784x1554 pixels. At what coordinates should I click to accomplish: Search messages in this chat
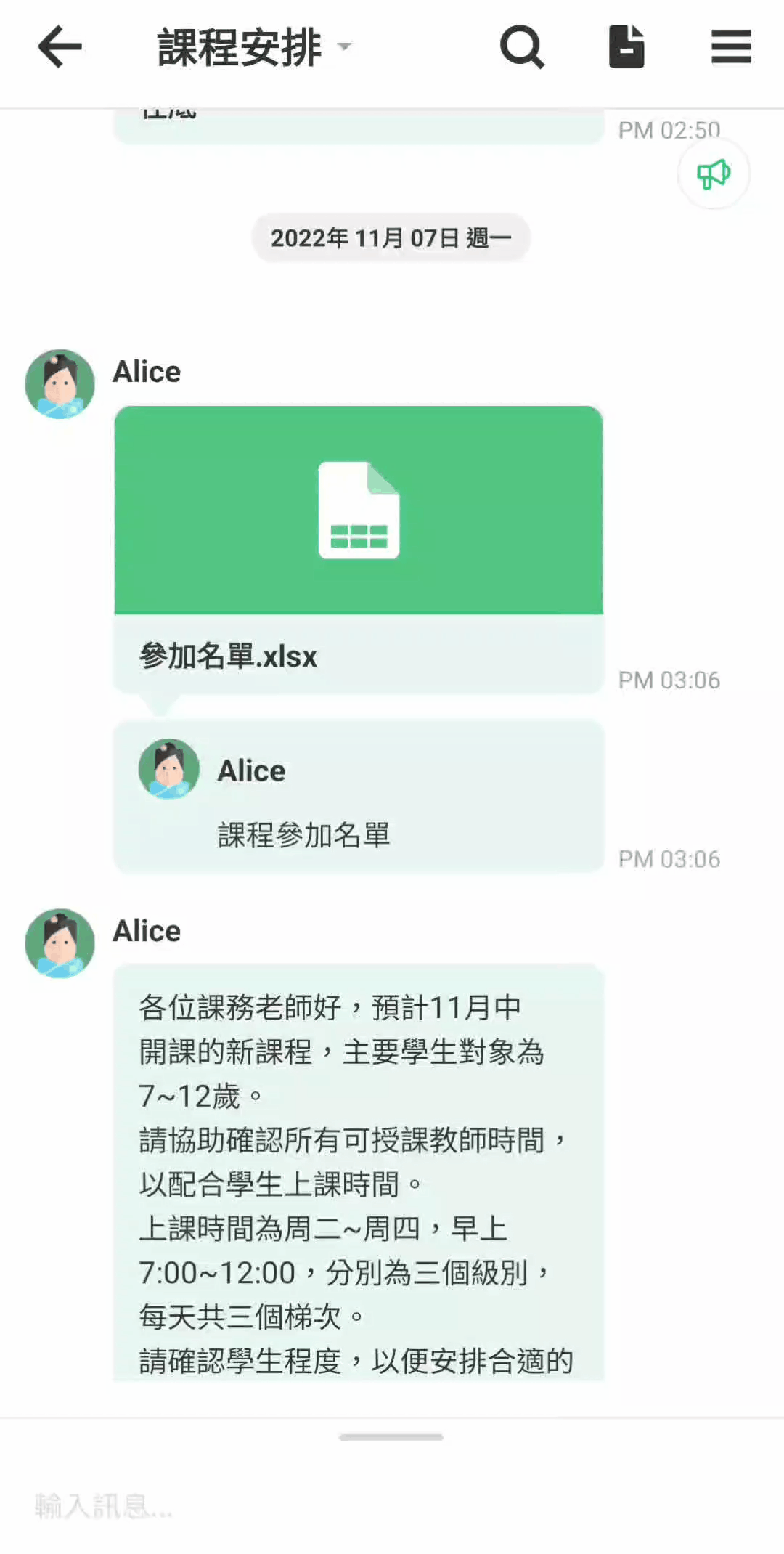522,47
